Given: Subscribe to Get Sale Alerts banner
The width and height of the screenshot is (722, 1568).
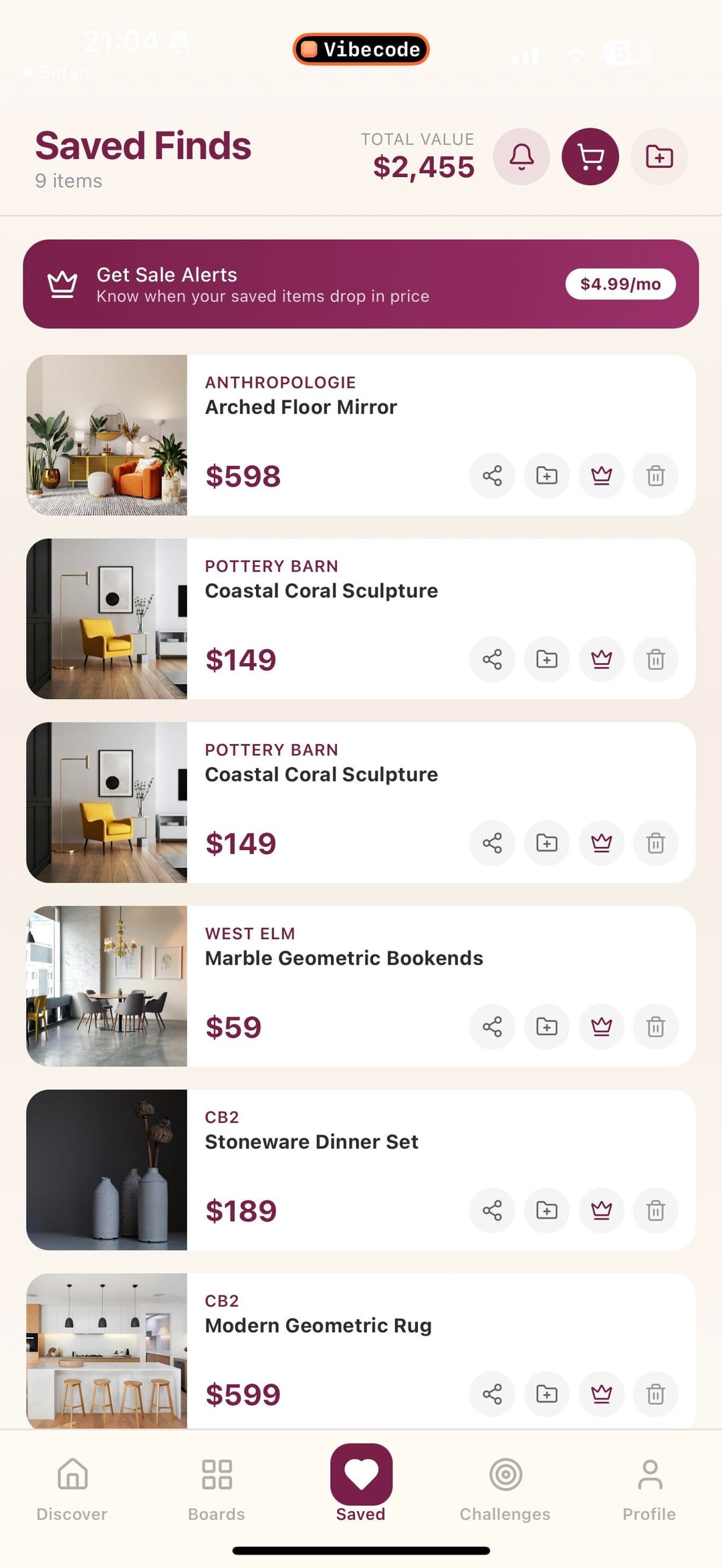Looking at the screenshot, I should [x=620, y=284].
